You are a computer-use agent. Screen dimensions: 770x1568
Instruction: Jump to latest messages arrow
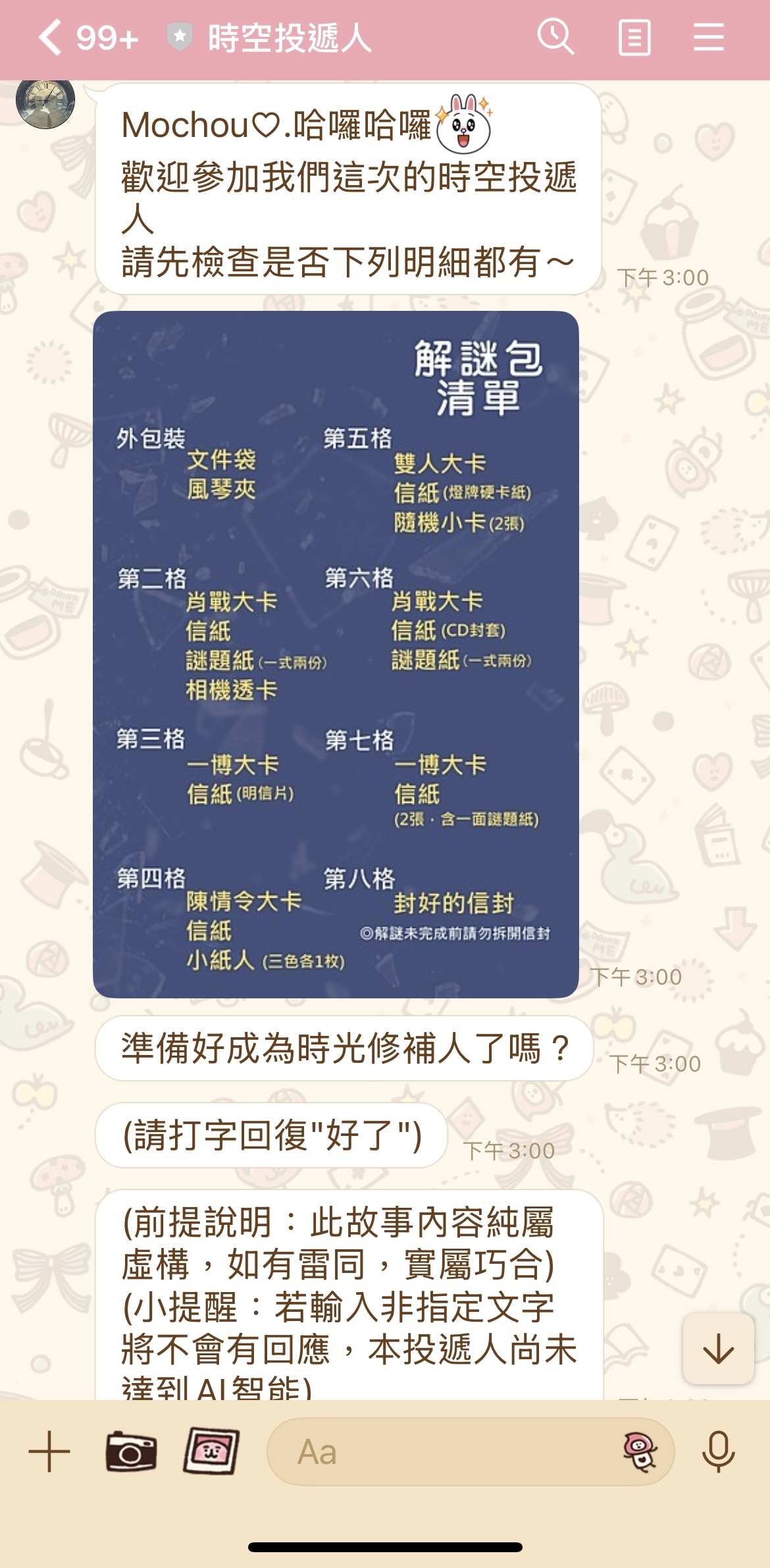click(718, 1349)
